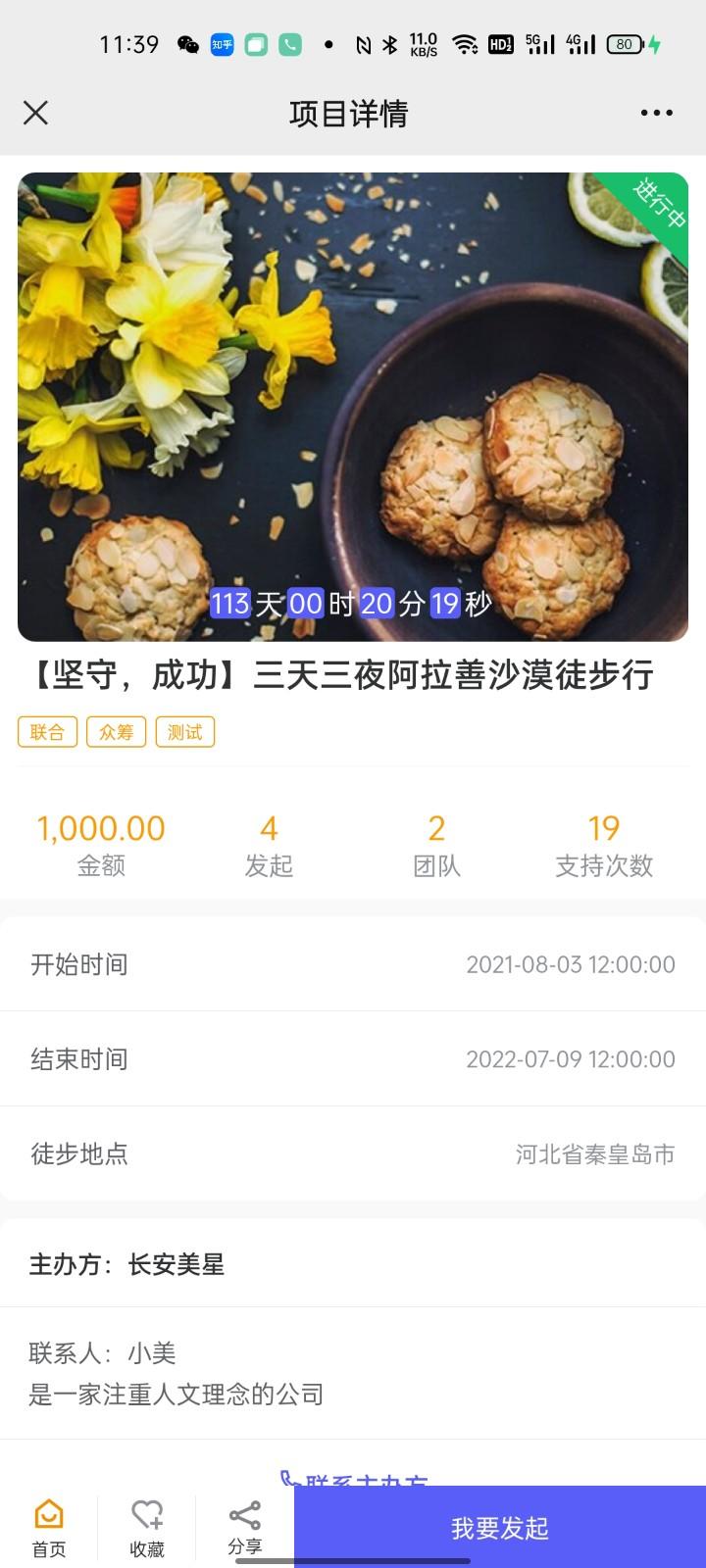Close the 项目详情 page
Viewport: 706px width, 1568px height.
coord(35,113)
